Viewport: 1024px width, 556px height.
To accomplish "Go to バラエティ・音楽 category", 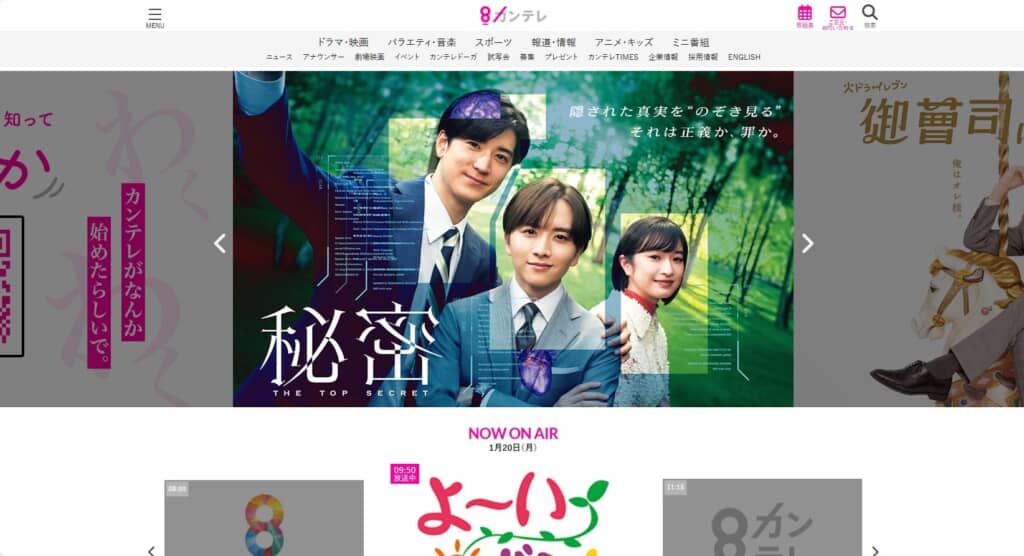I will coord(421,42).
